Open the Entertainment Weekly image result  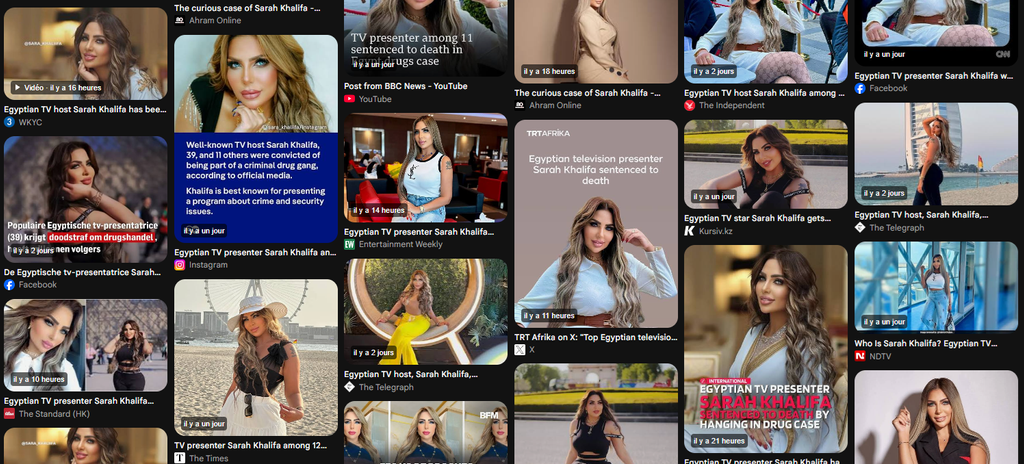(x=426, y=167)
